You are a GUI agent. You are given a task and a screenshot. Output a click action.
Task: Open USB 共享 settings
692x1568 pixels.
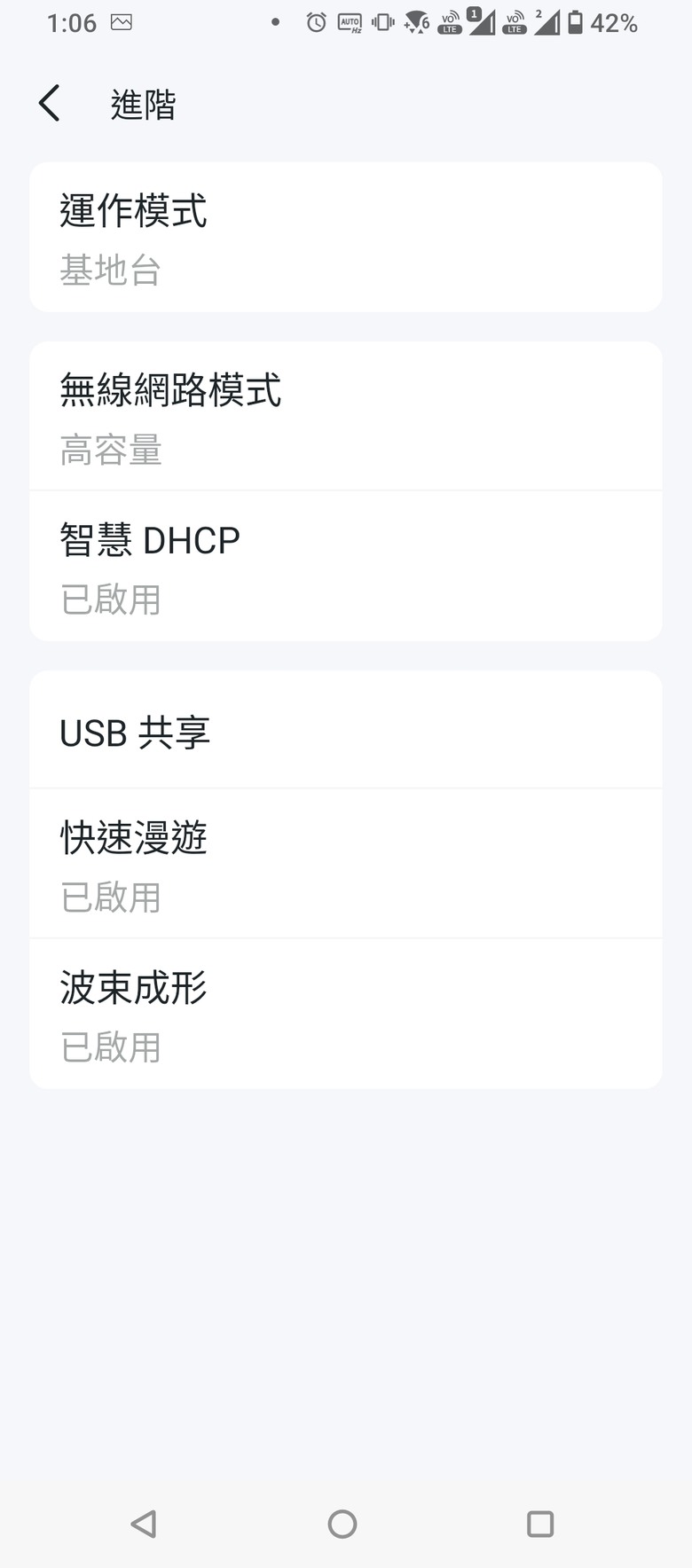click(x=346, y=730)
